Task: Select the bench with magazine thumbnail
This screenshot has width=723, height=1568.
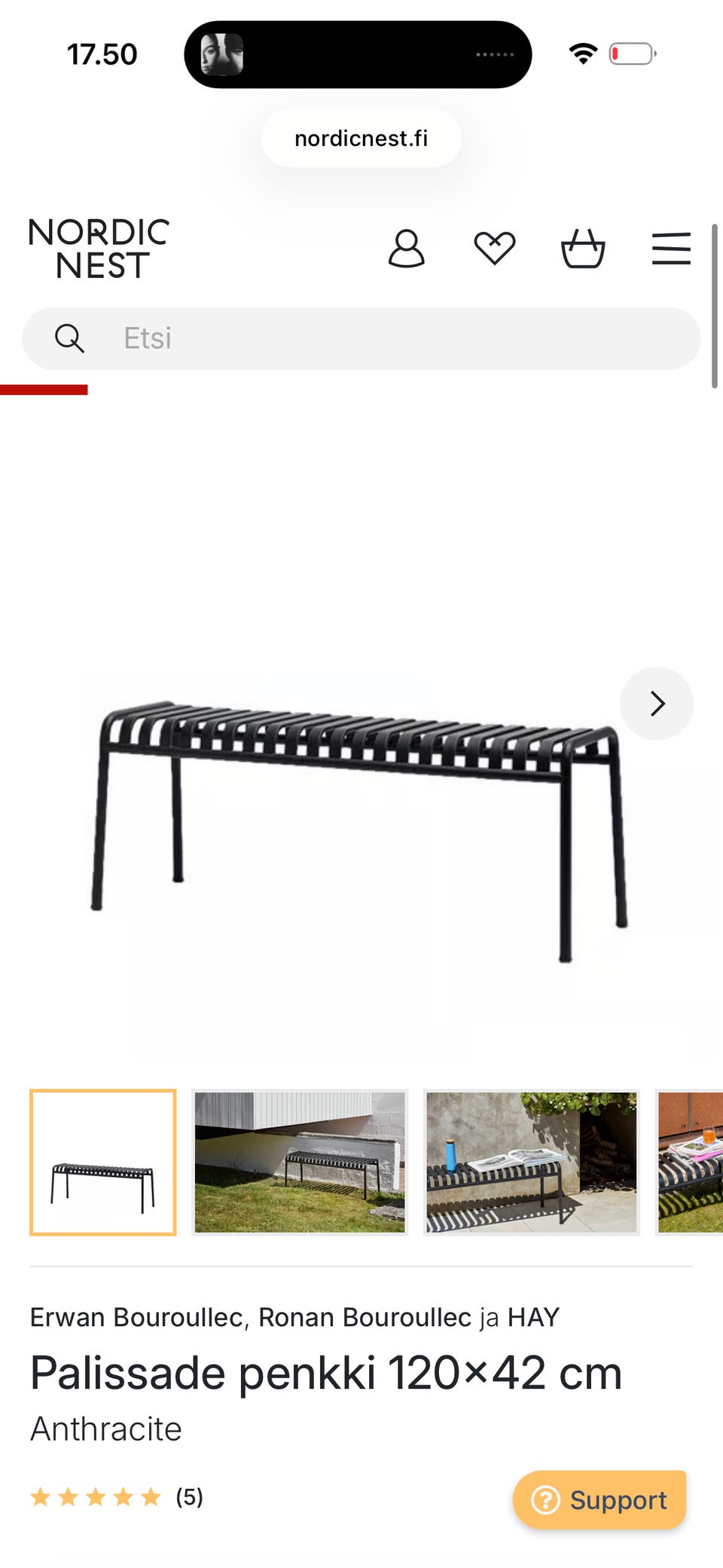Action: [532, 1162]
